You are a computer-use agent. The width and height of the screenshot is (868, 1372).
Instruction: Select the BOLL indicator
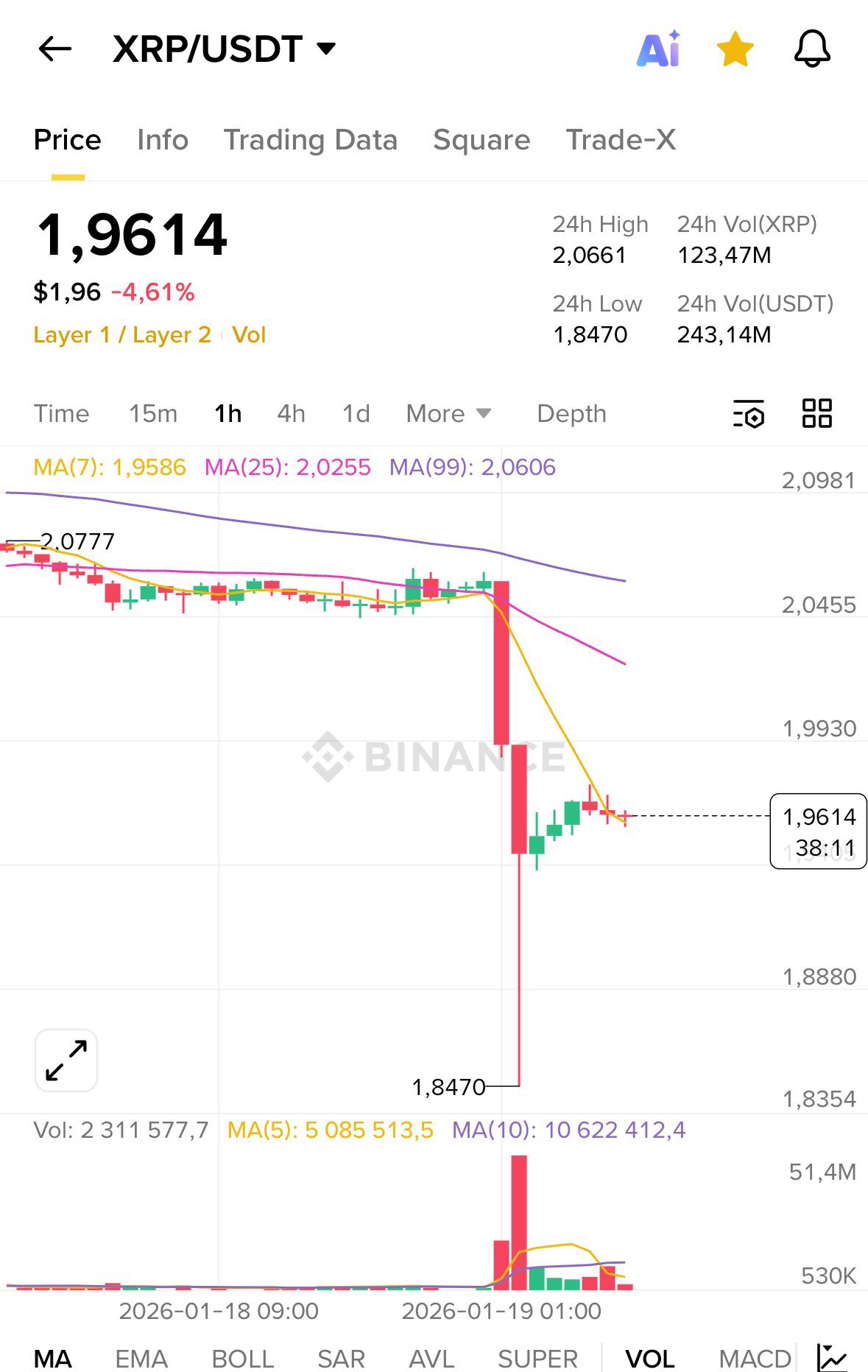242,1359
